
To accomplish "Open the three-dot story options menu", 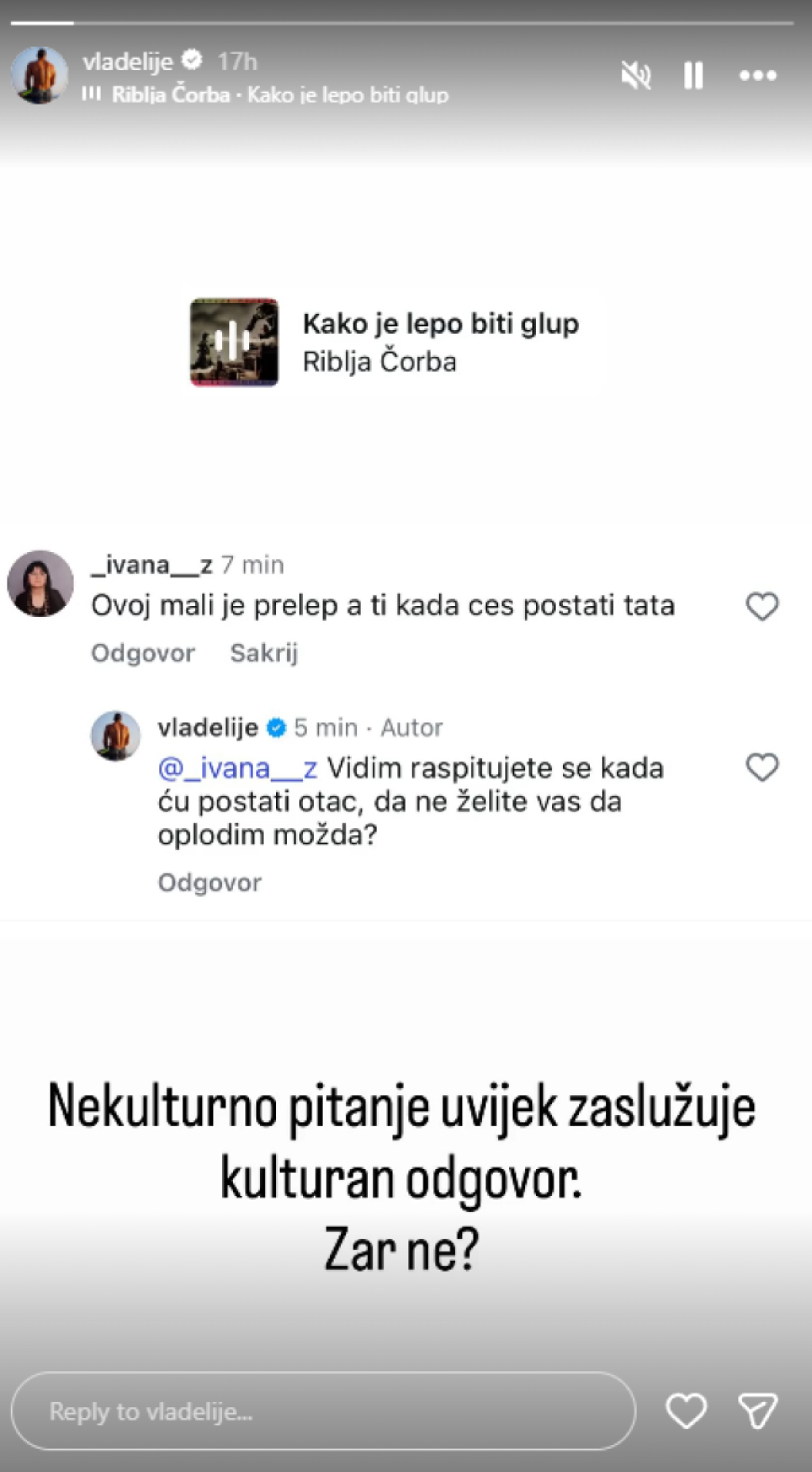I will pos(757,76).
